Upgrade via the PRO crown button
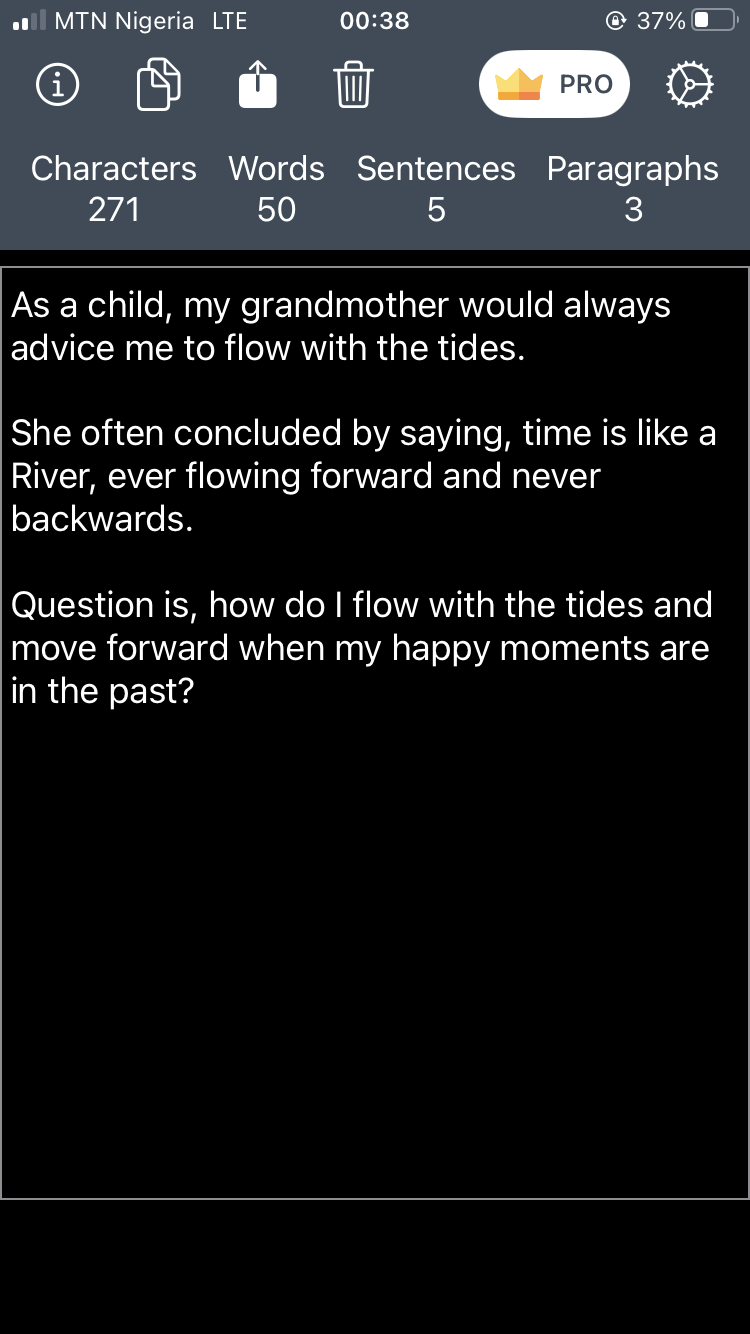 (x=554, y=84)
